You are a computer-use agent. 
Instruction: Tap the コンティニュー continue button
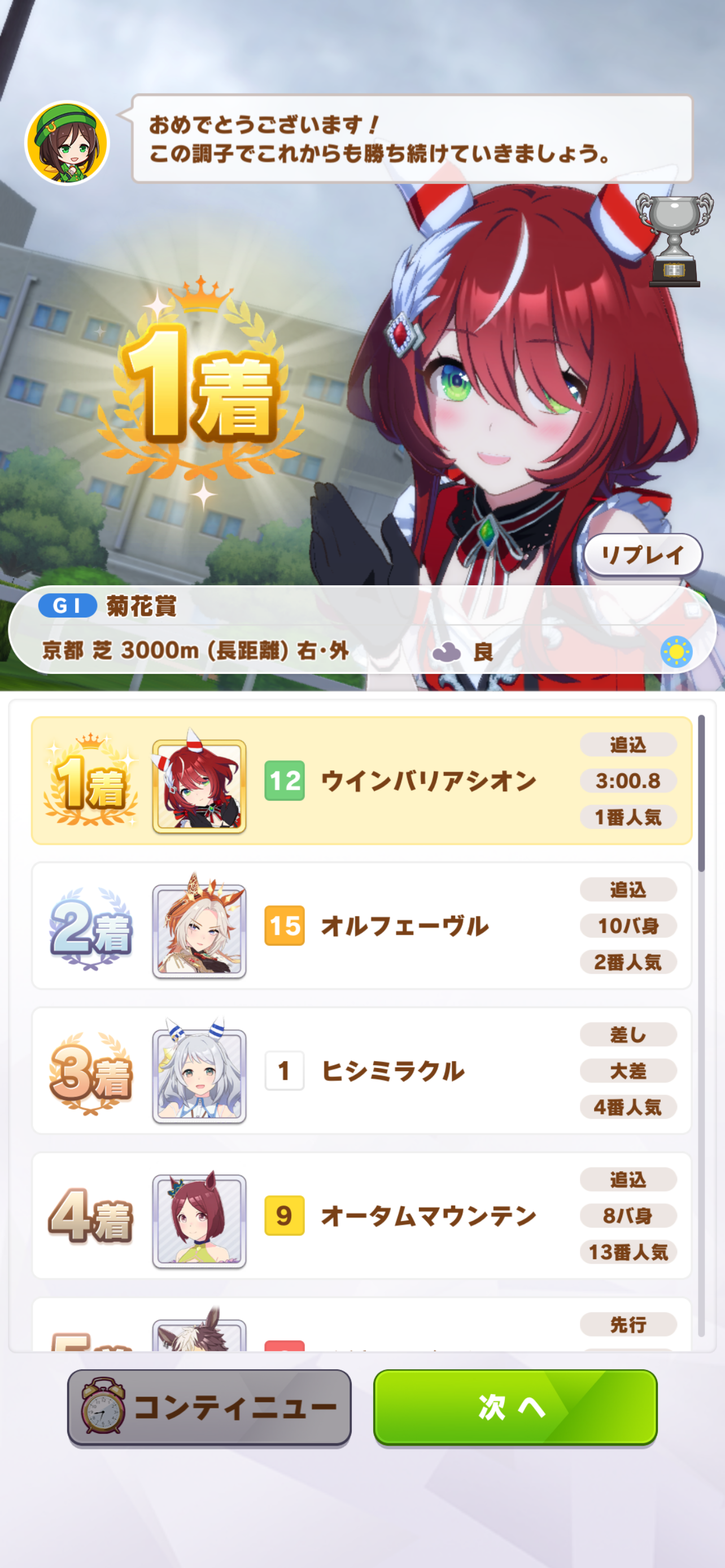pos(209,1407)
